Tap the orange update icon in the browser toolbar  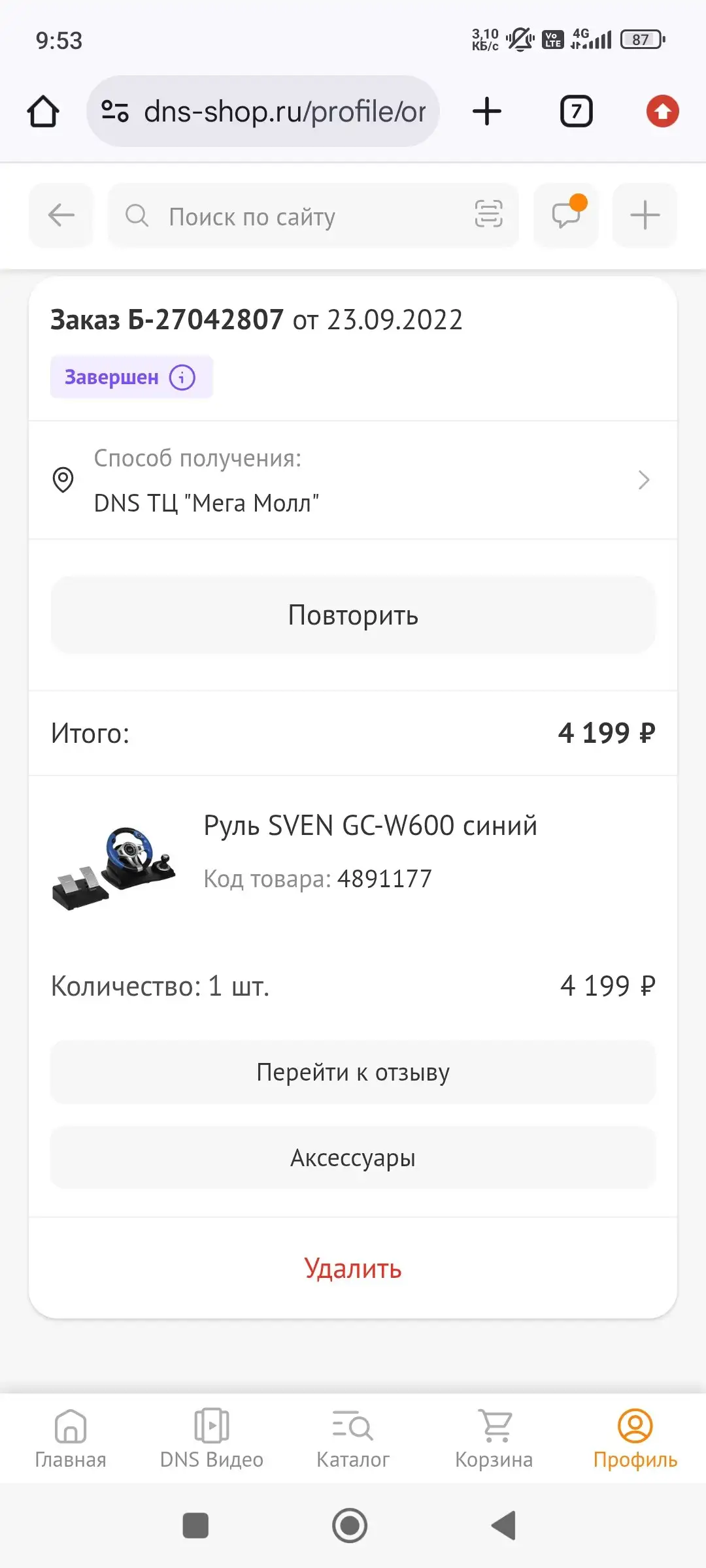coord(662,111)
